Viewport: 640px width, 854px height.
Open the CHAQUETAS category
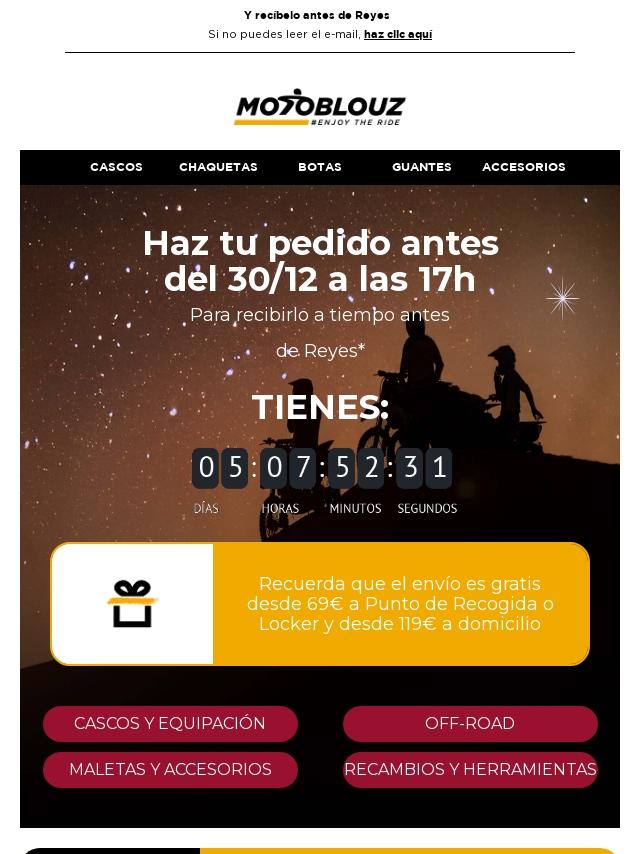point(218,167)
